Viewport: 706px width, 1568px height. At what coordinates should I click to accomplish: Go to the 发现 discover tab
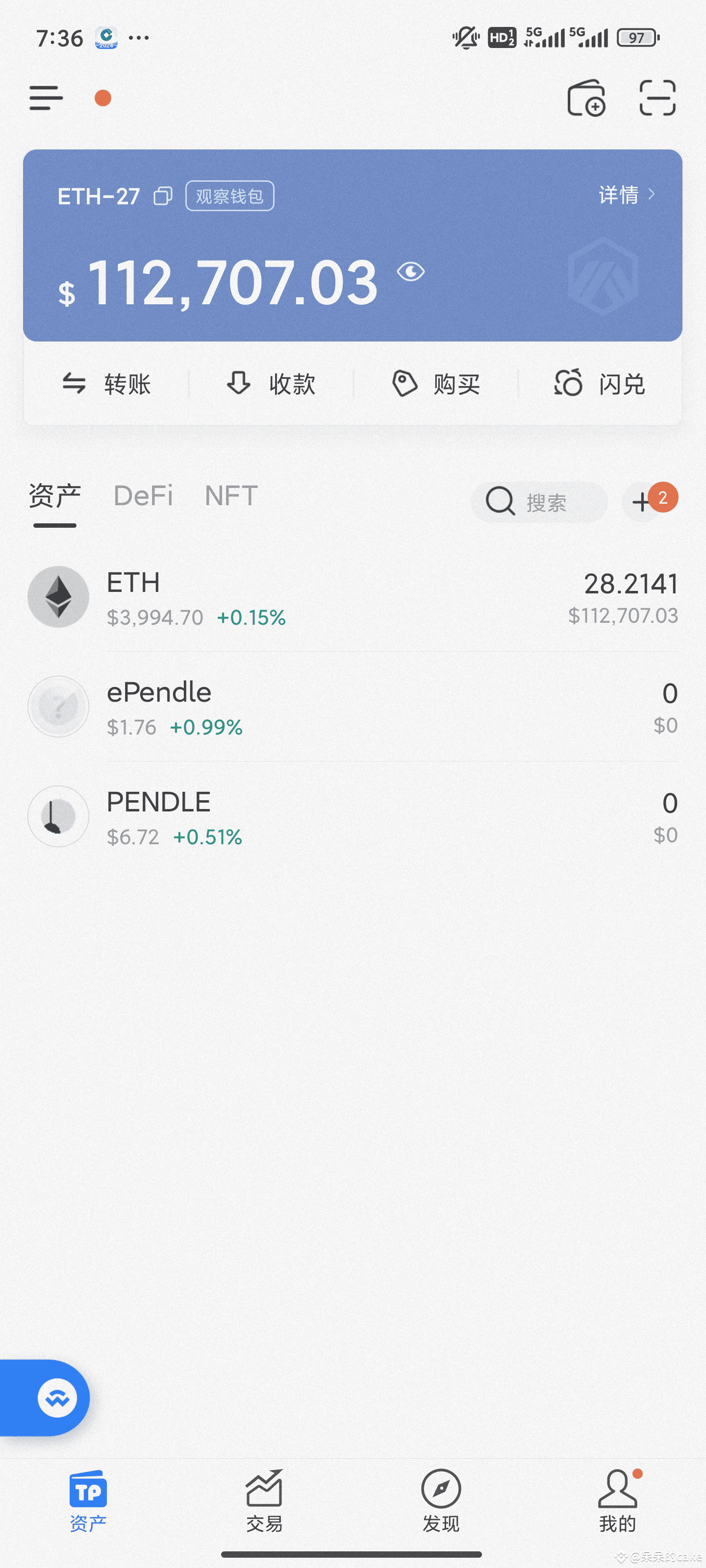tap(441, 1501)
